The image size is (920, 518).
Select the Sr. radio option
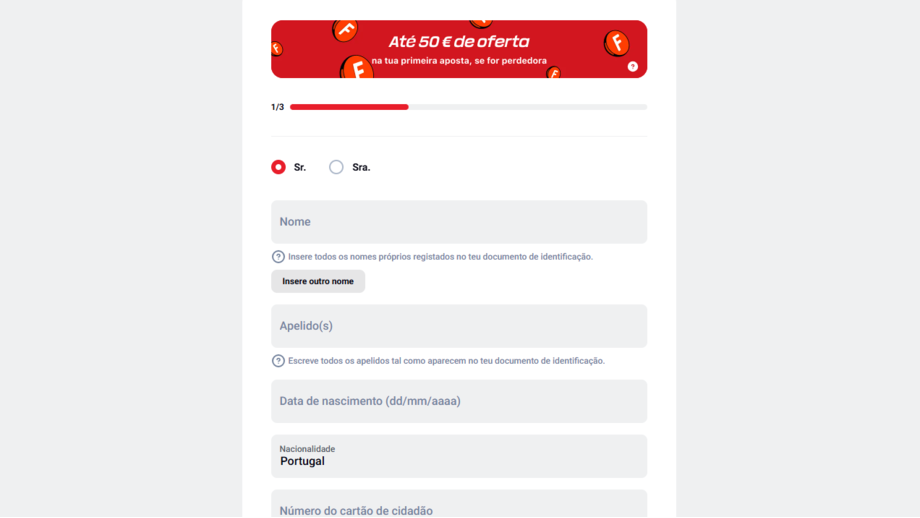278,167
